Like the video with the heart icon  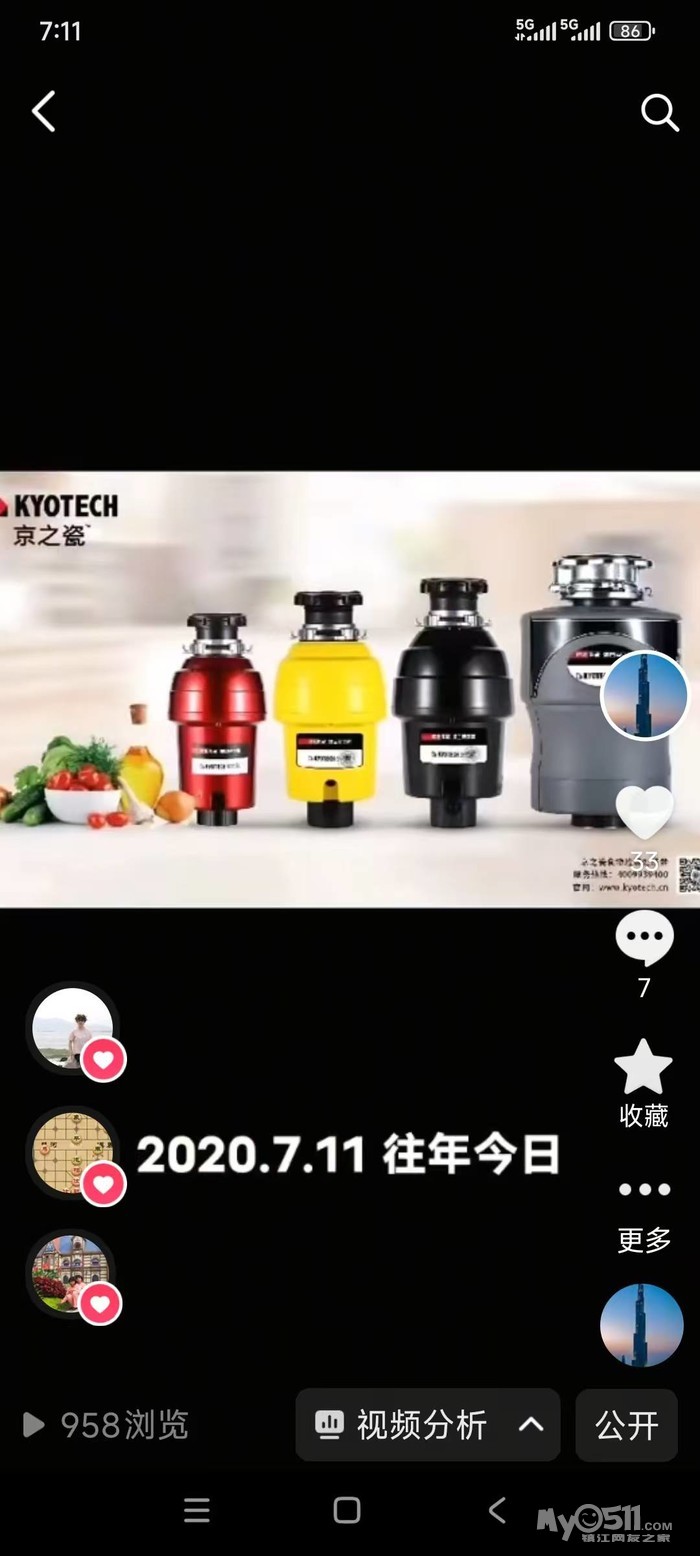(x=644, y=812)
